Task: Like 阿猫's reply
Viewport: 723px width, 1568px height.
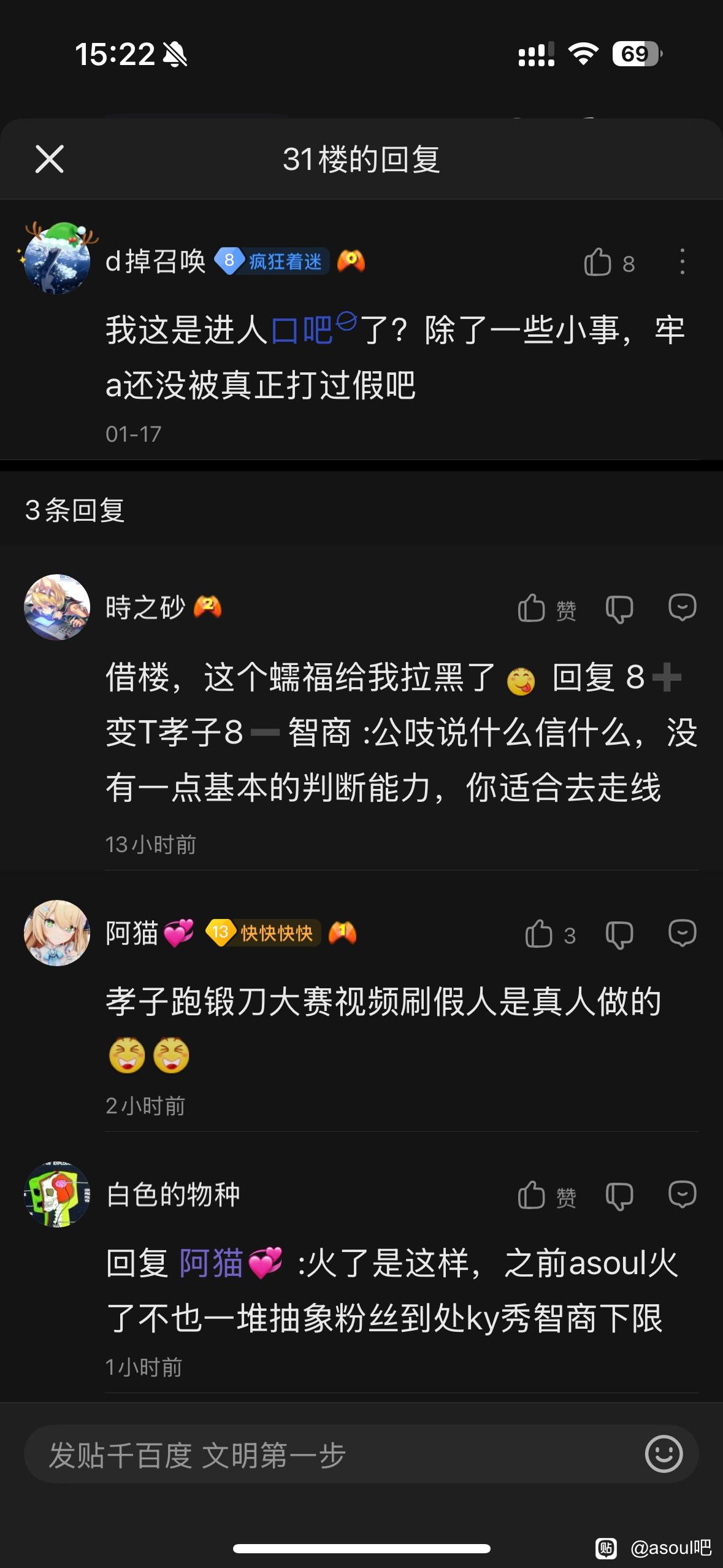Action: coord(540,934)
